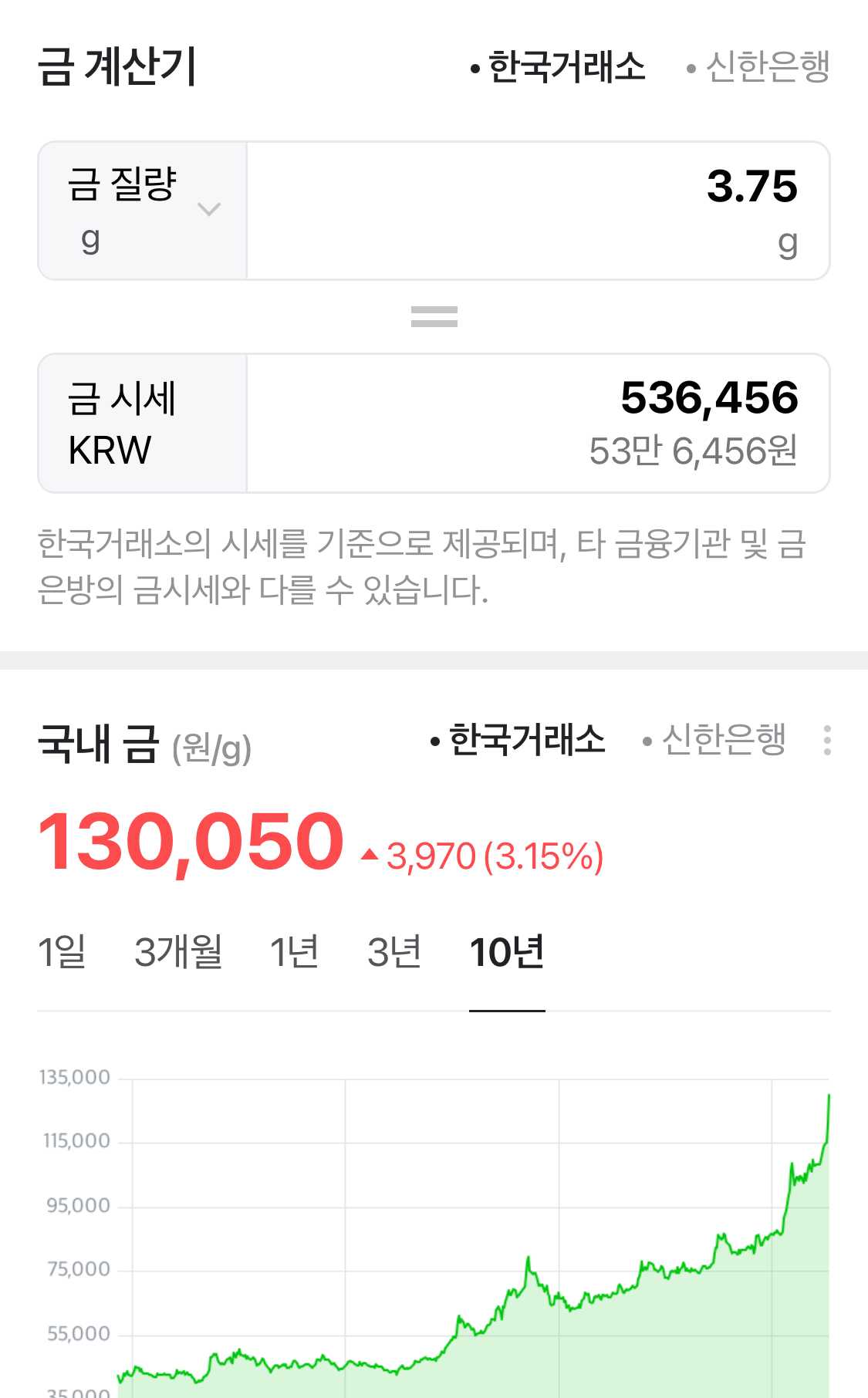Select the 10년 chart tab
This screenshot has height=1398, width=868.
[x=507, y=951]
